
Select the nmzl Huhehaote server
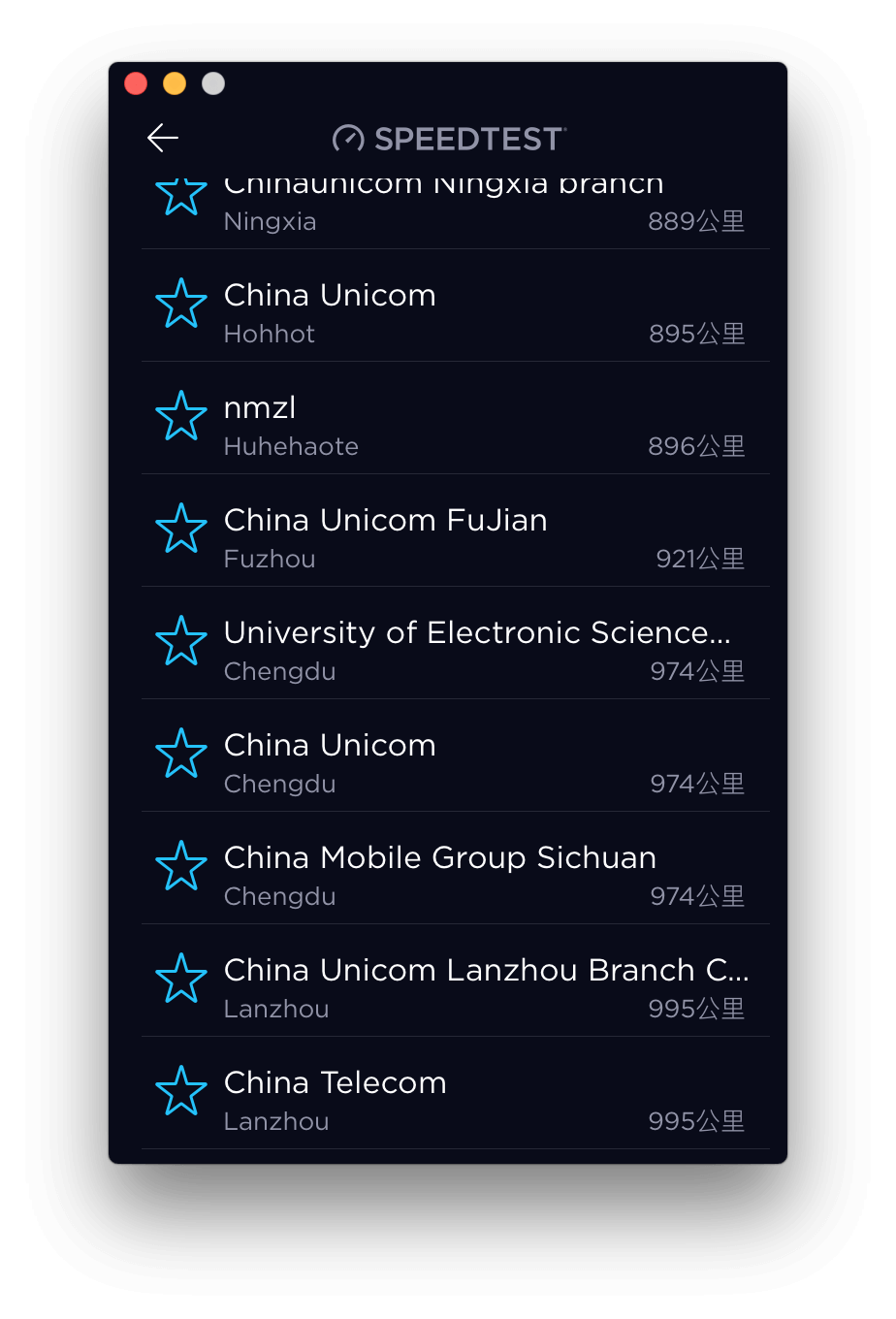(260, 408)
